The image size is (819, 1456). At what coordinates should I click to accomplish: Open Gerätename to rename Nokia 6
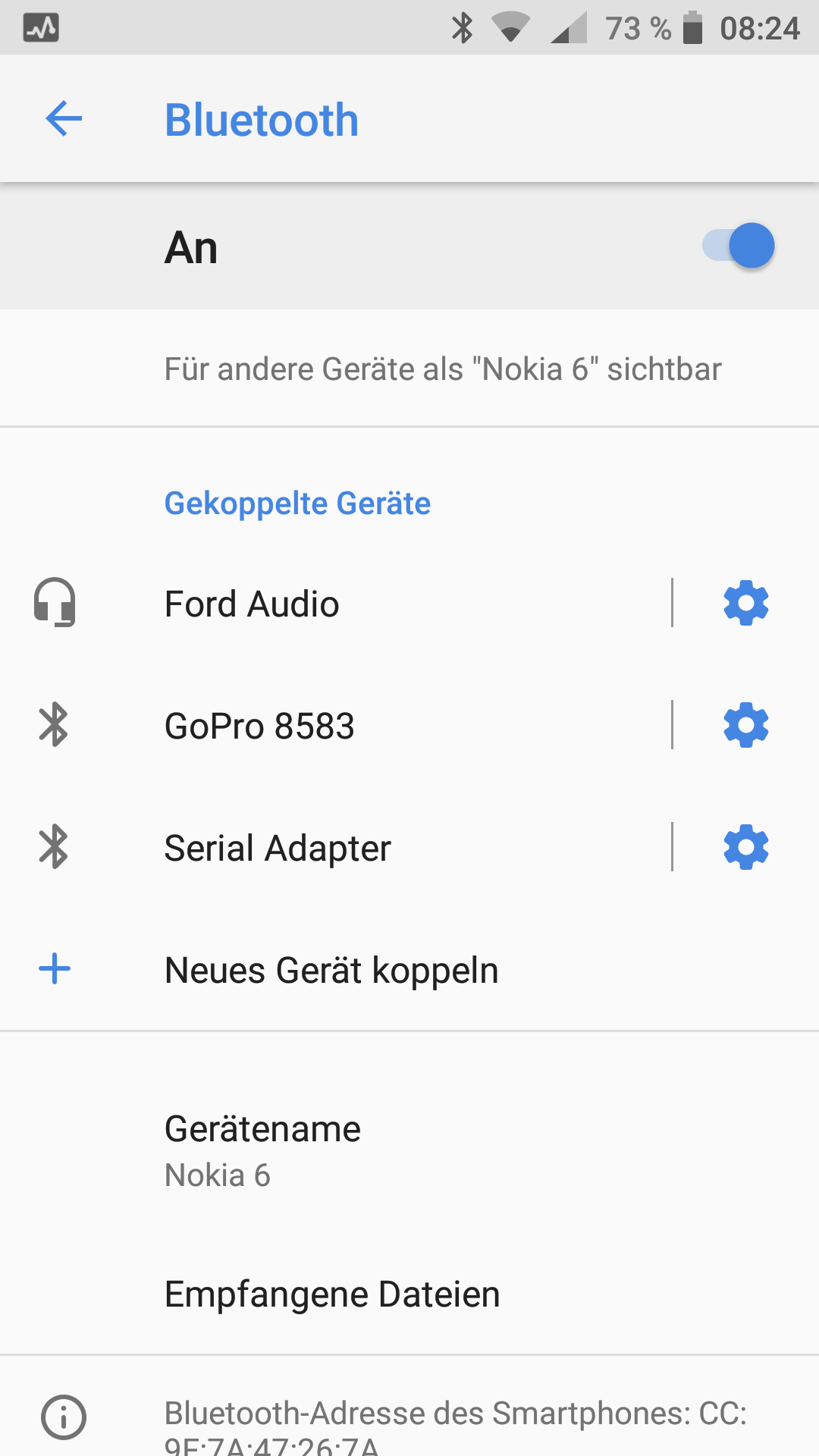pyautogui.click(x=262, y=1150)
